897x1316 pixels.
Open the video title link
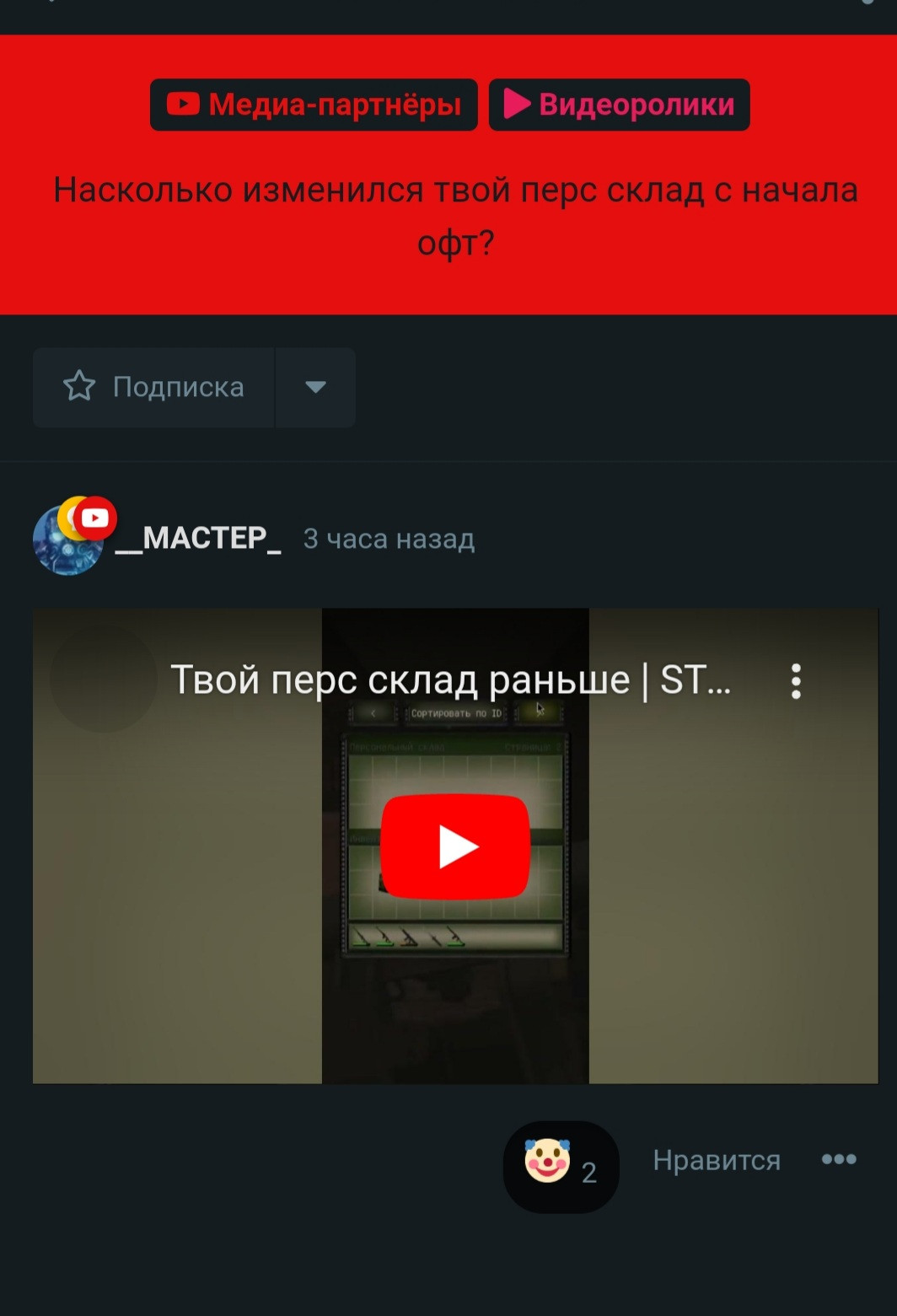click(450, 679)
